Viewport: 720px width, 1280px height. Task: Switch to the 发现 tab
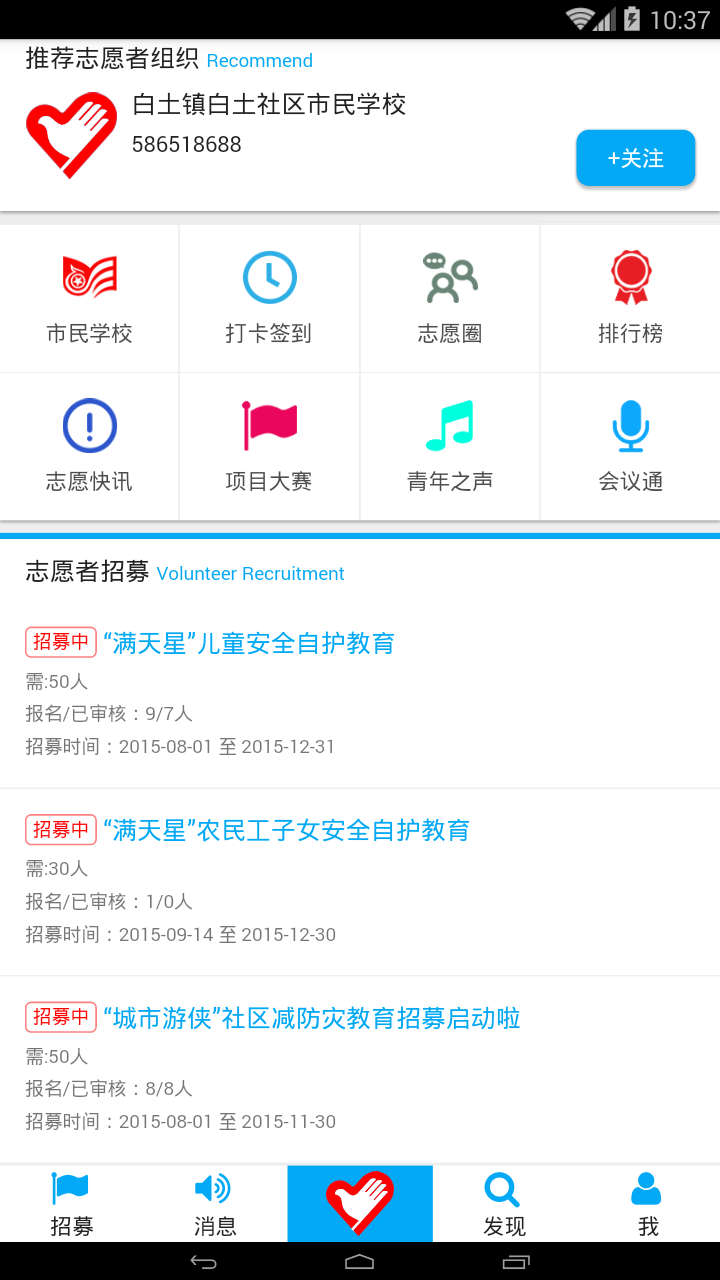coord(503,1204)
